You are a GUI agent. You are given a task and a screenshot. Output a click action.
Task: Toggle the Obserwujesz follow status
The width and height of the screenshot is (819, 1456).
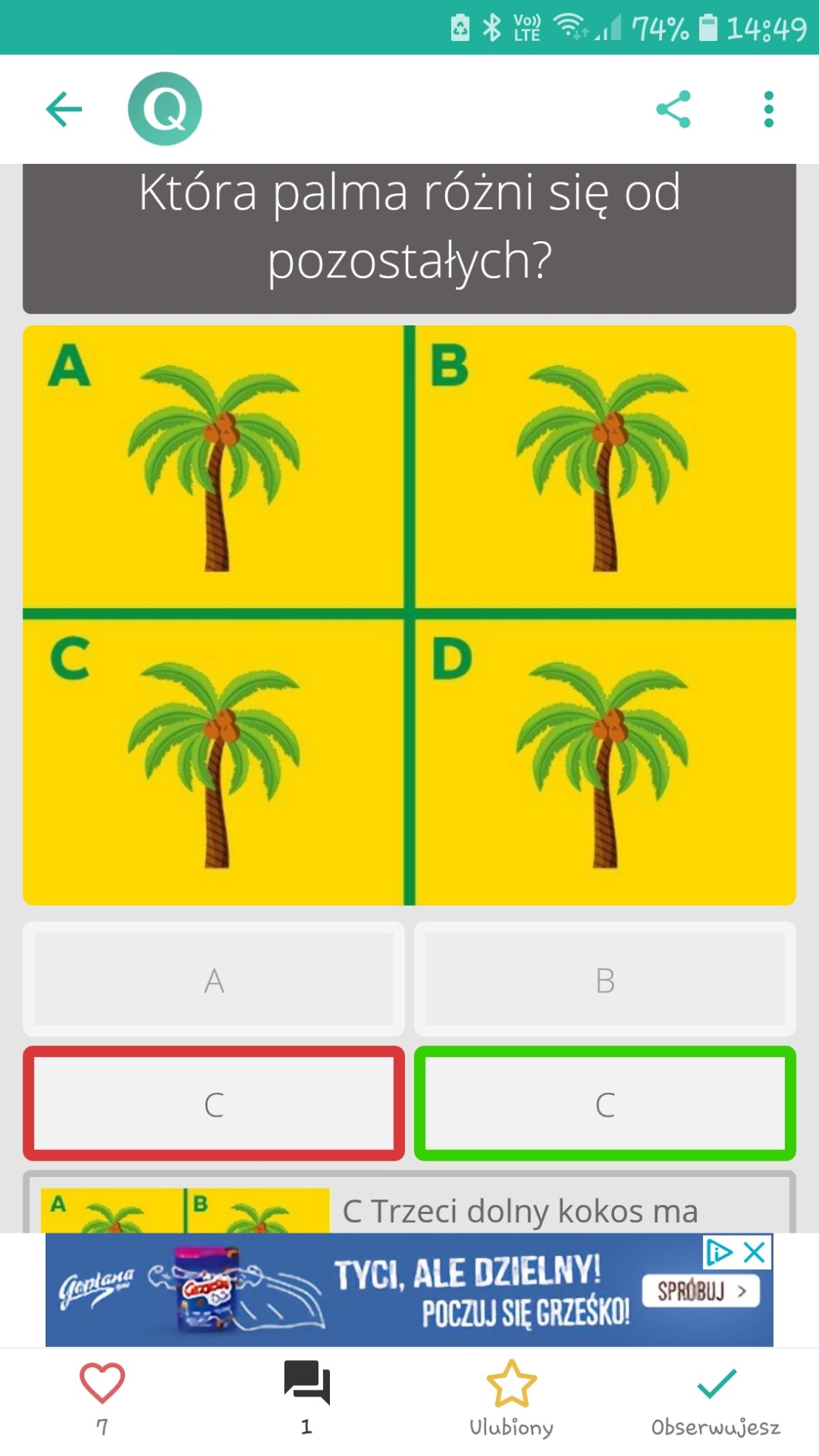[716, 1397]
